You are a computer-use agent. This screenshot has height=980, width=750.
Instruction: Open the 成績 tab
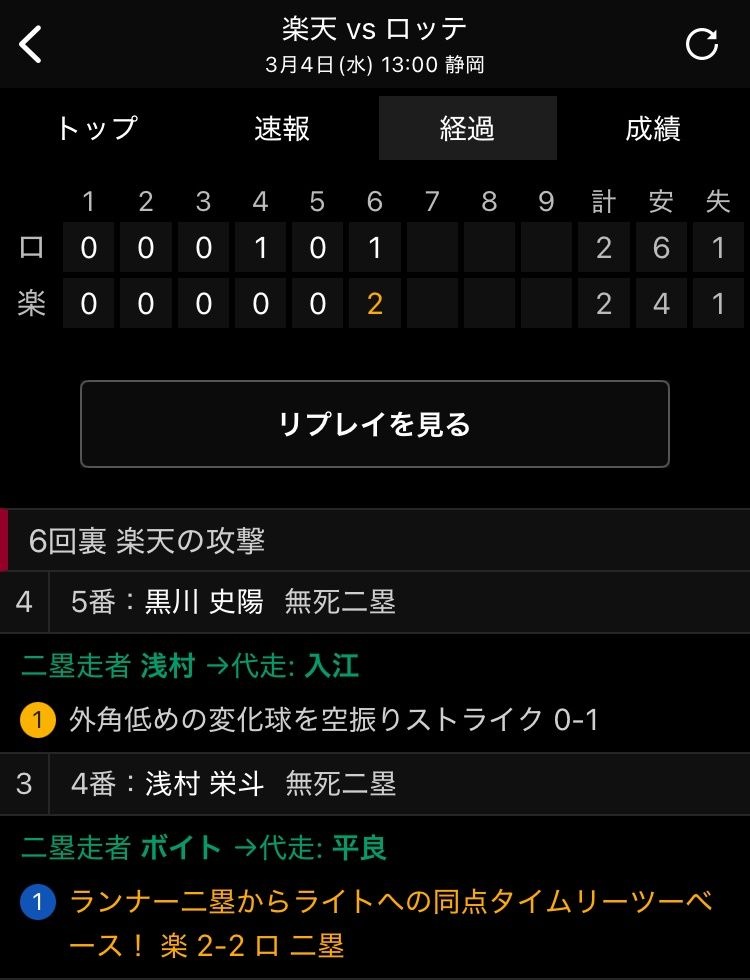[x=653, y=128]
